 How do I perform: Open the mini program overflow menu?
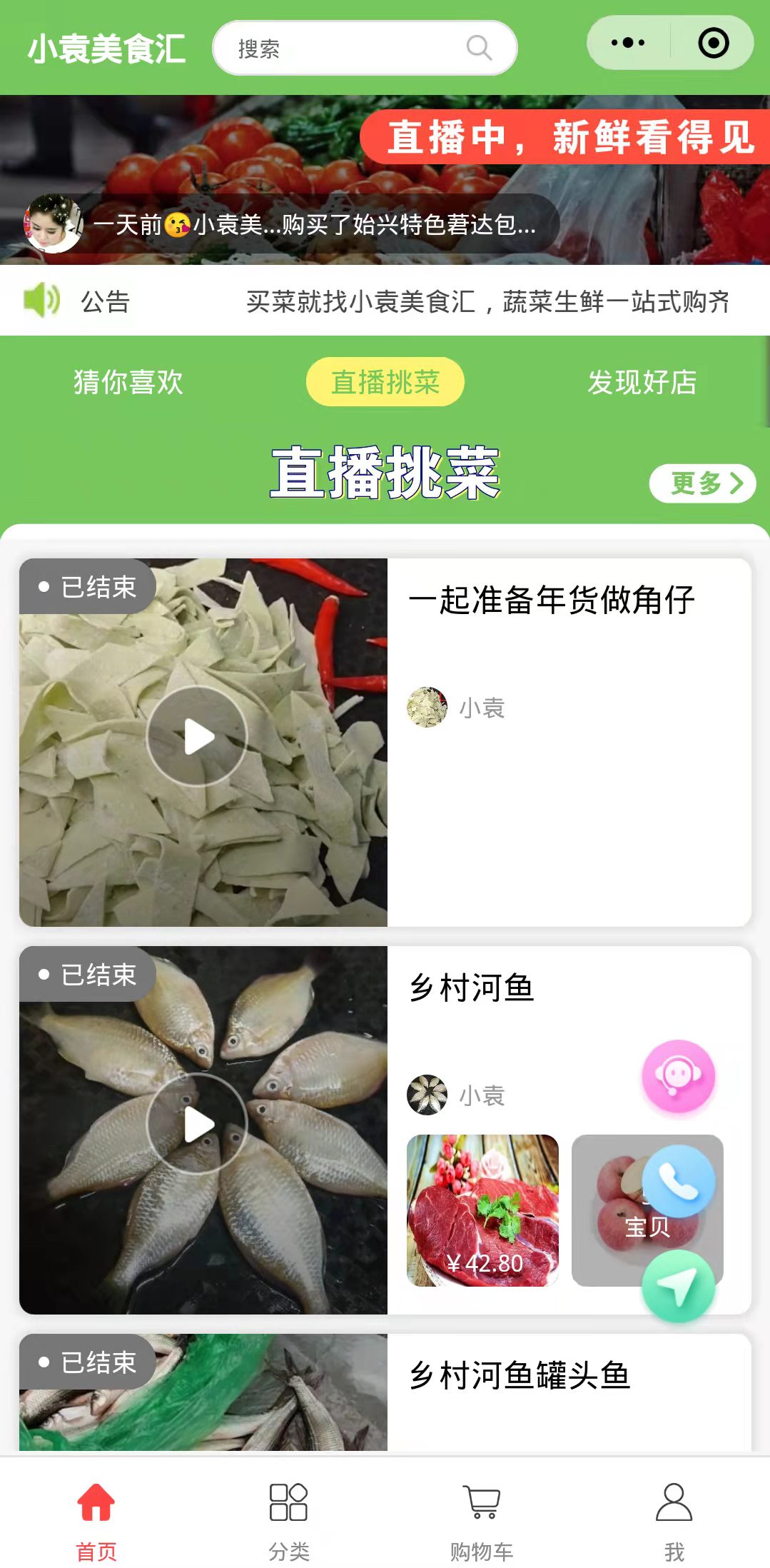628,43
